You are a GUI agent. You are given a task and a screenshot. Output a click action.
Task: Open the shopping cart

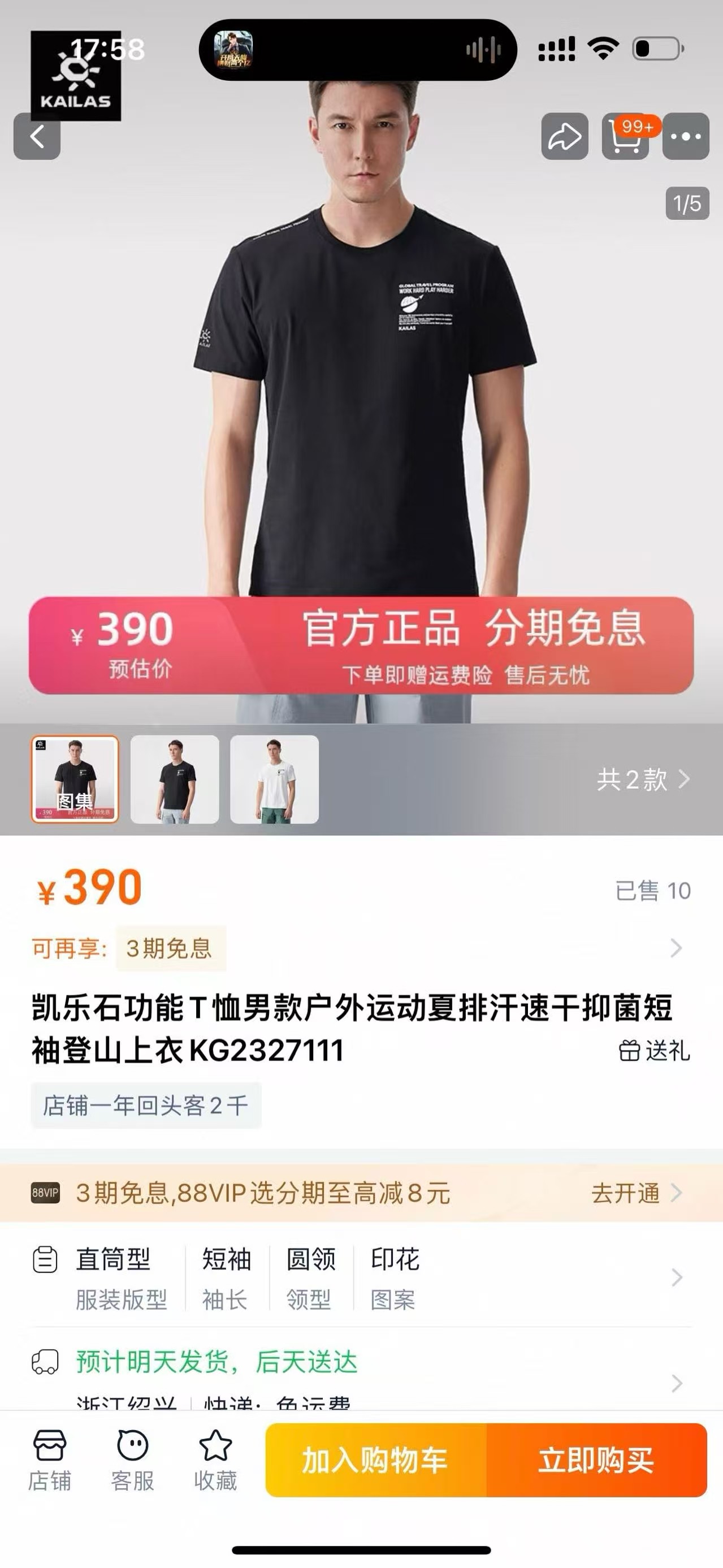(x=625, y=136)
